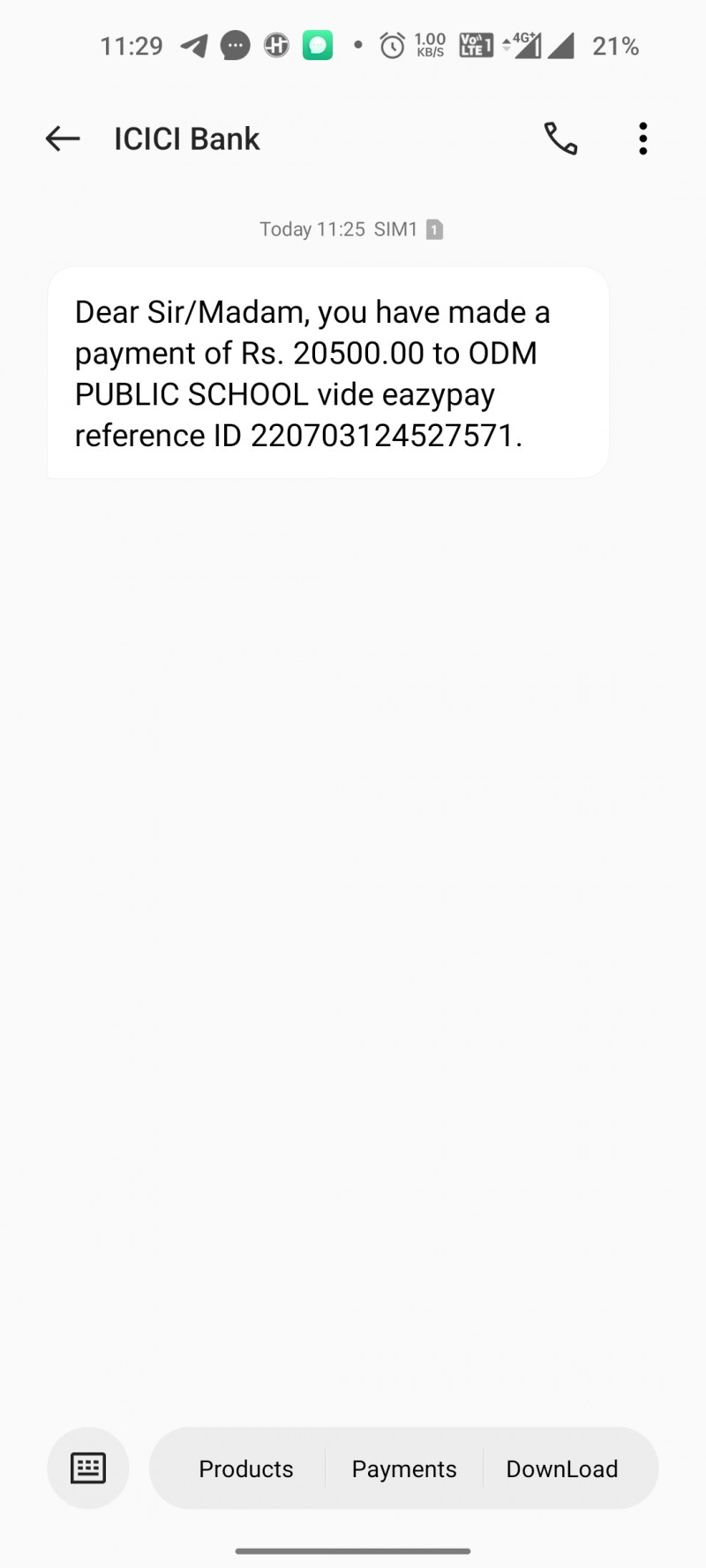Image resolution: width=706 pixels, height=1568 pixels.
Task: Switch to keyboard input
Action: [x=88, y=1468]
